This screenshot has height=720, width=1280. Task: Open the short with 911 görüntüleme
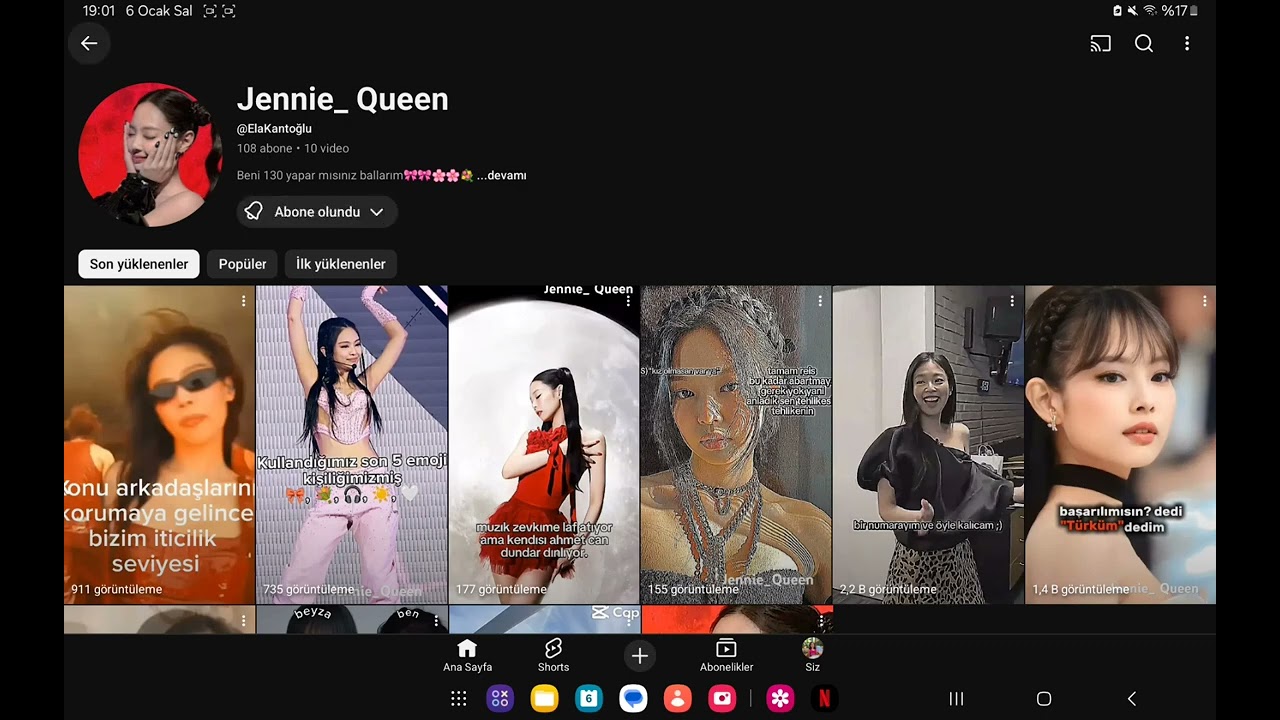coord(159,445)
